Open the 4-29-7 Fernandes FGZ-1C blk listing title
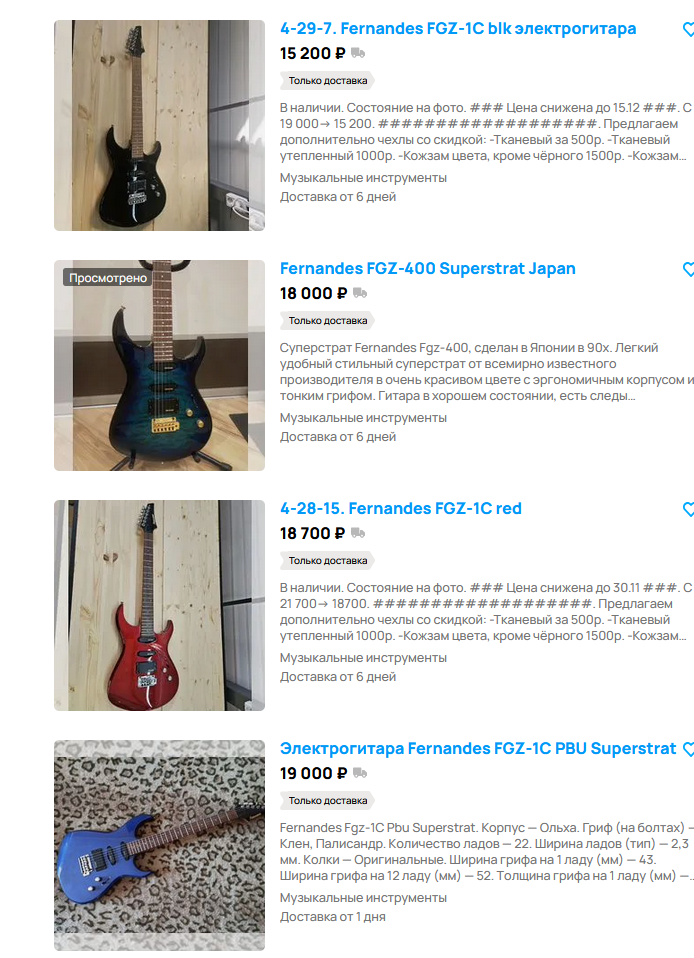 point(457,29)
